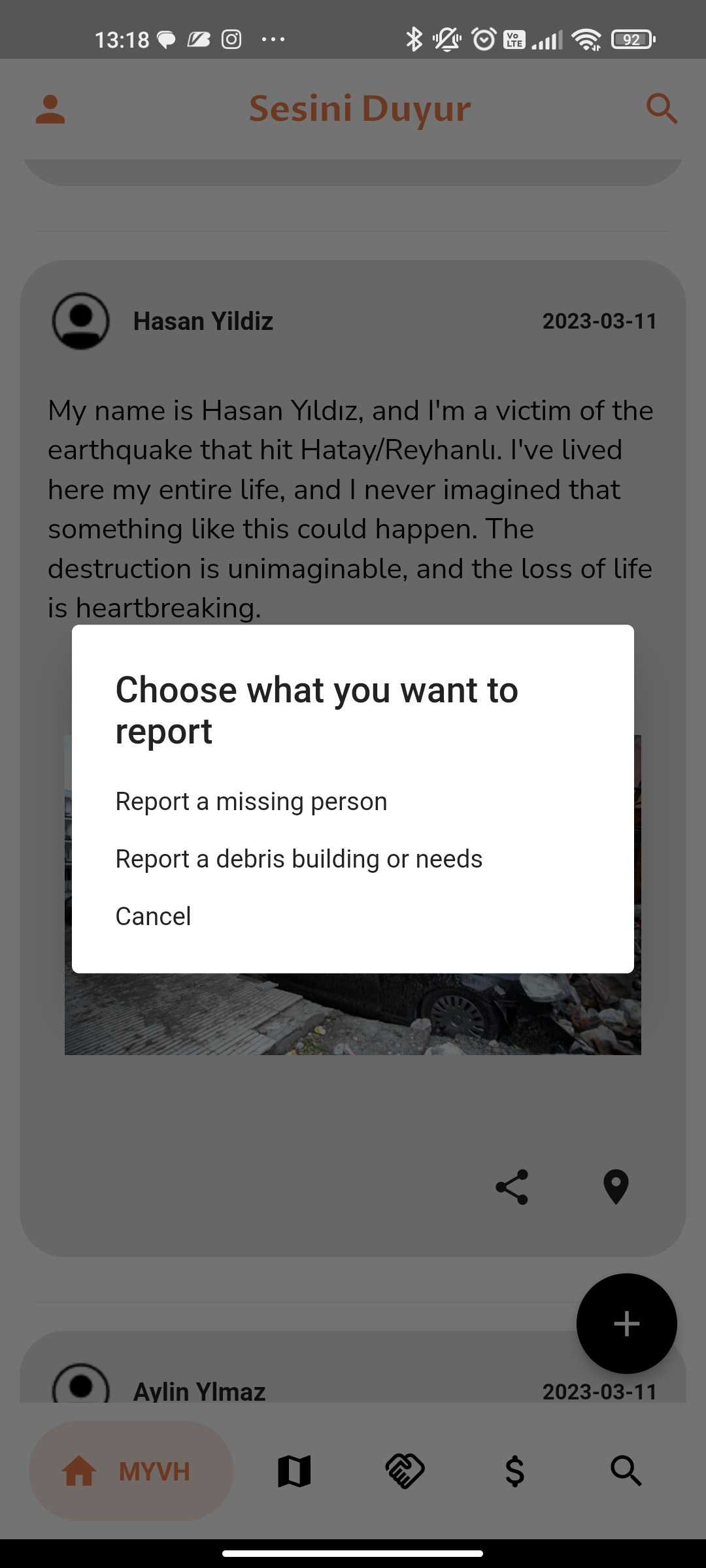Image resolution: width=706 pixels, height=1568 pixels.
Task: Tap the search icon in the header
Action: 662,108
